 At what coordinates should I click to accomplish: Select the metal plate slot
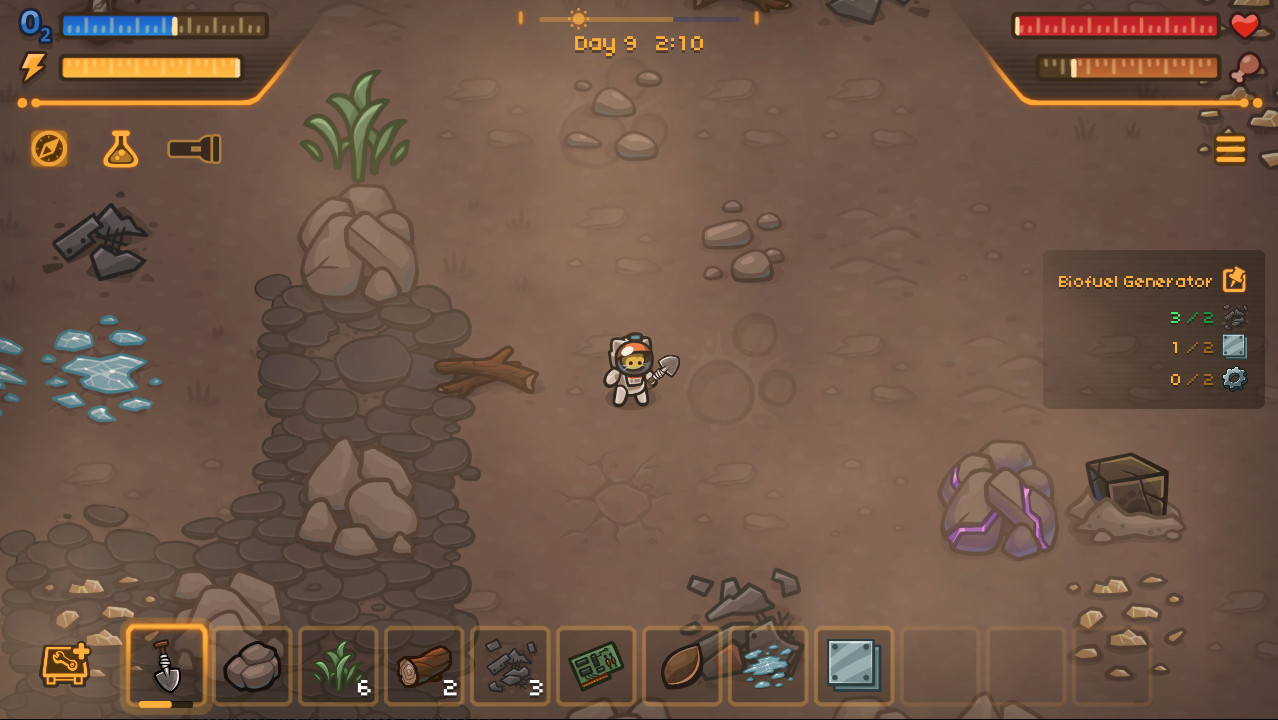854,665
